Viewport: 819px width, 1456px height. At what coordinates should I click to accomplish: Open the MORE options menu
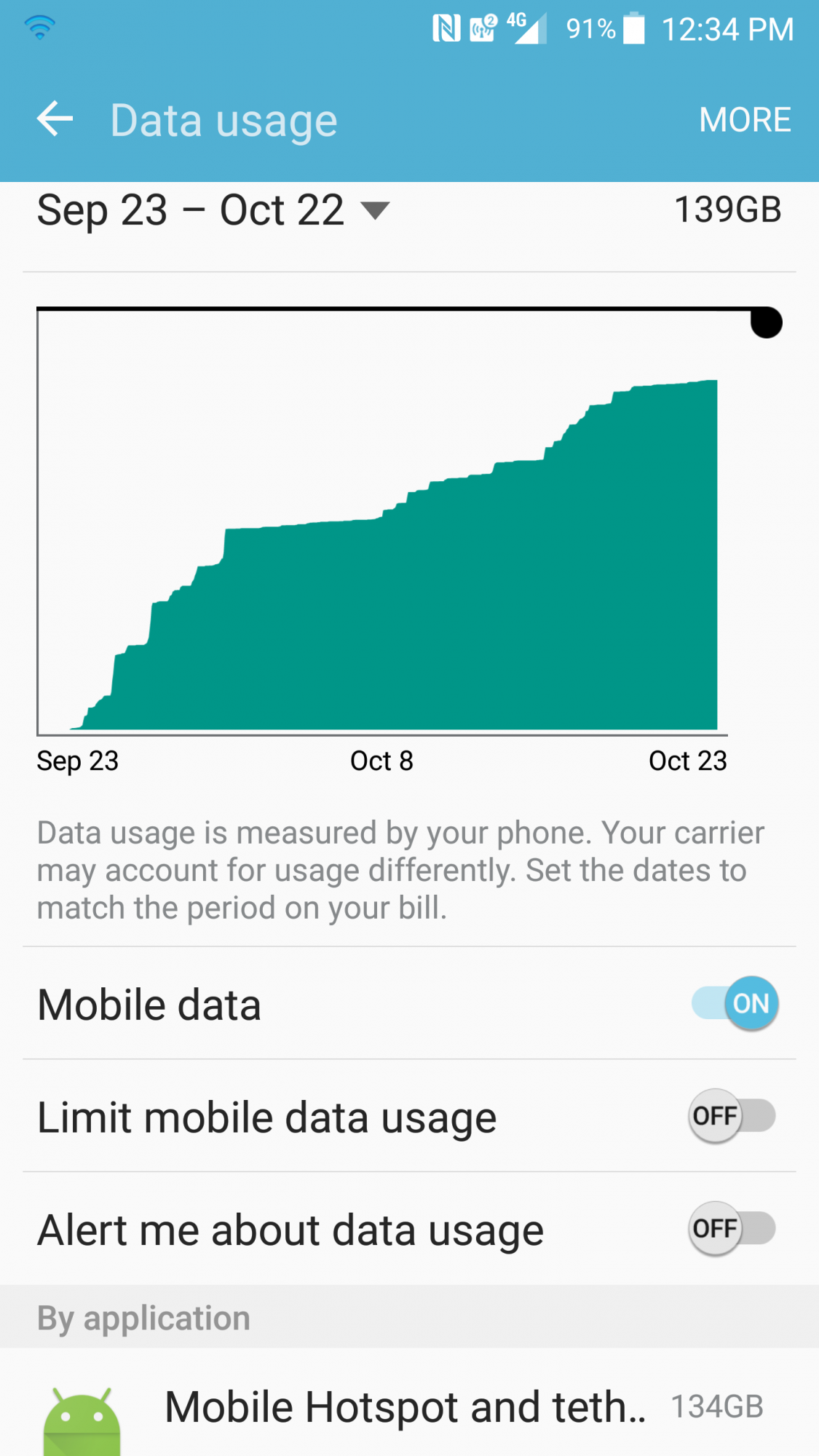(x=744, y=120)
